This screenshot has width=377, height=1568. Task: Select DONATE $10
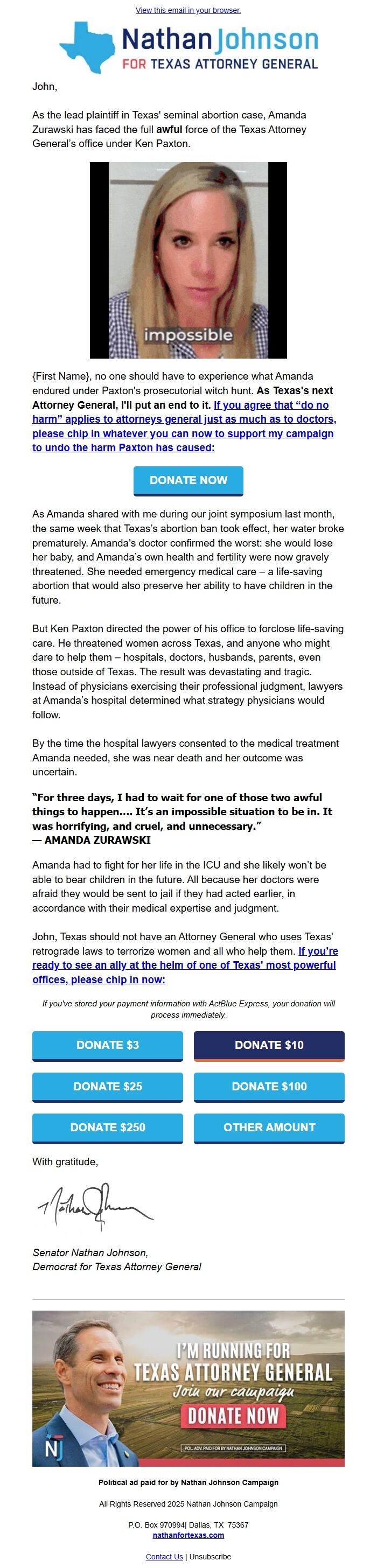click(x=269, y=1045)
